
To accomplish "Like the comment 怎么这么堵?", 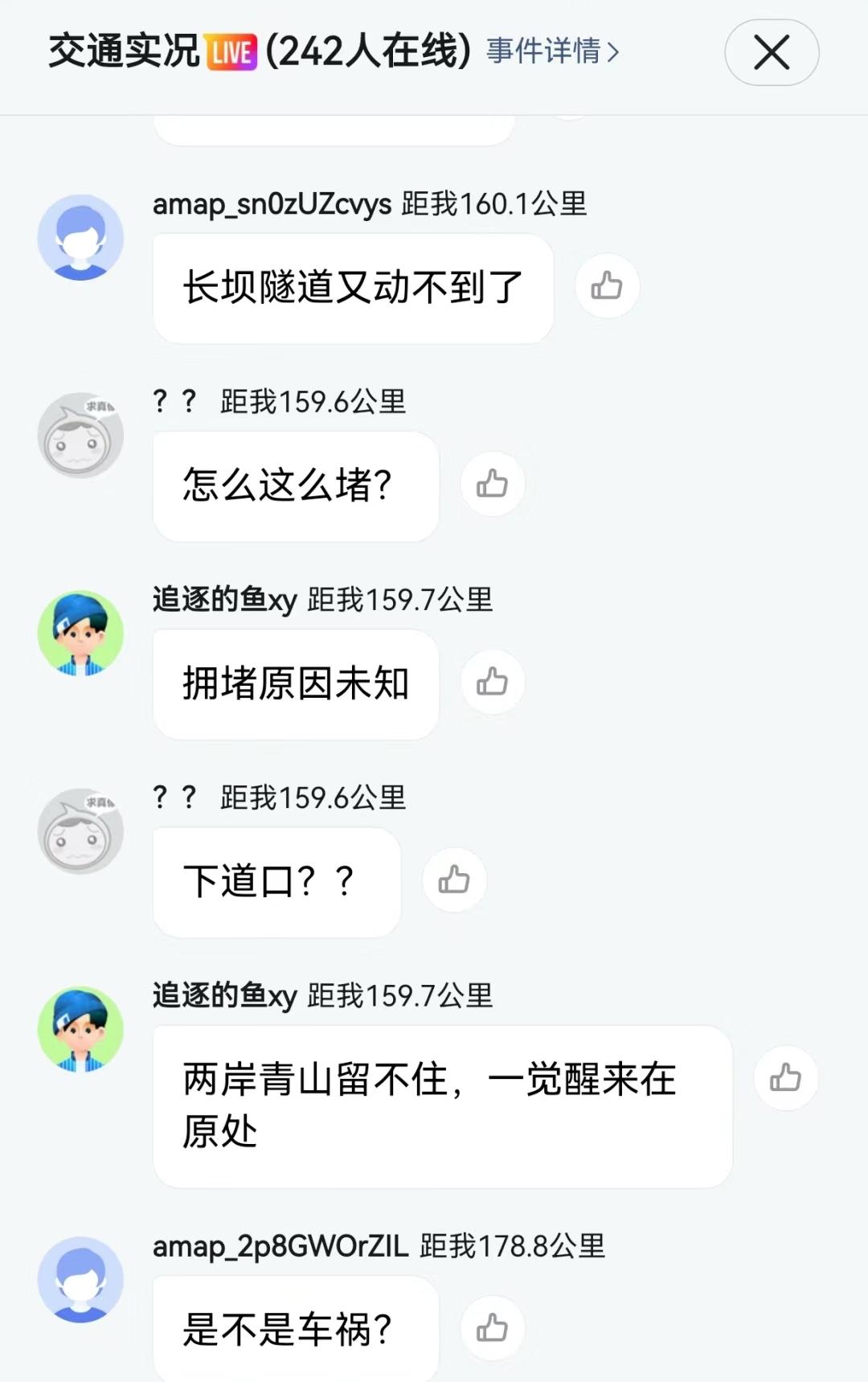I will coord(492,484).
